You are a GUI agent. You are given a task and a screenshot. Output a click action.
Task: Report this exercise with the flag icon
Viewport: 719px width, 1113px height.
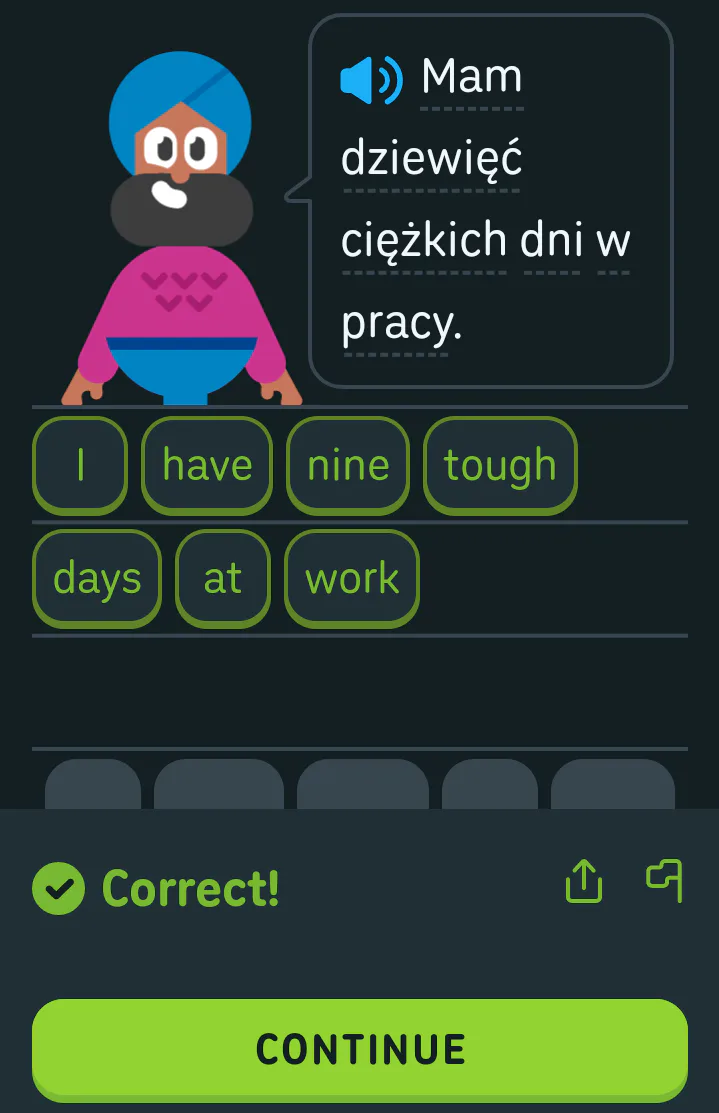(x=665, y=881)
